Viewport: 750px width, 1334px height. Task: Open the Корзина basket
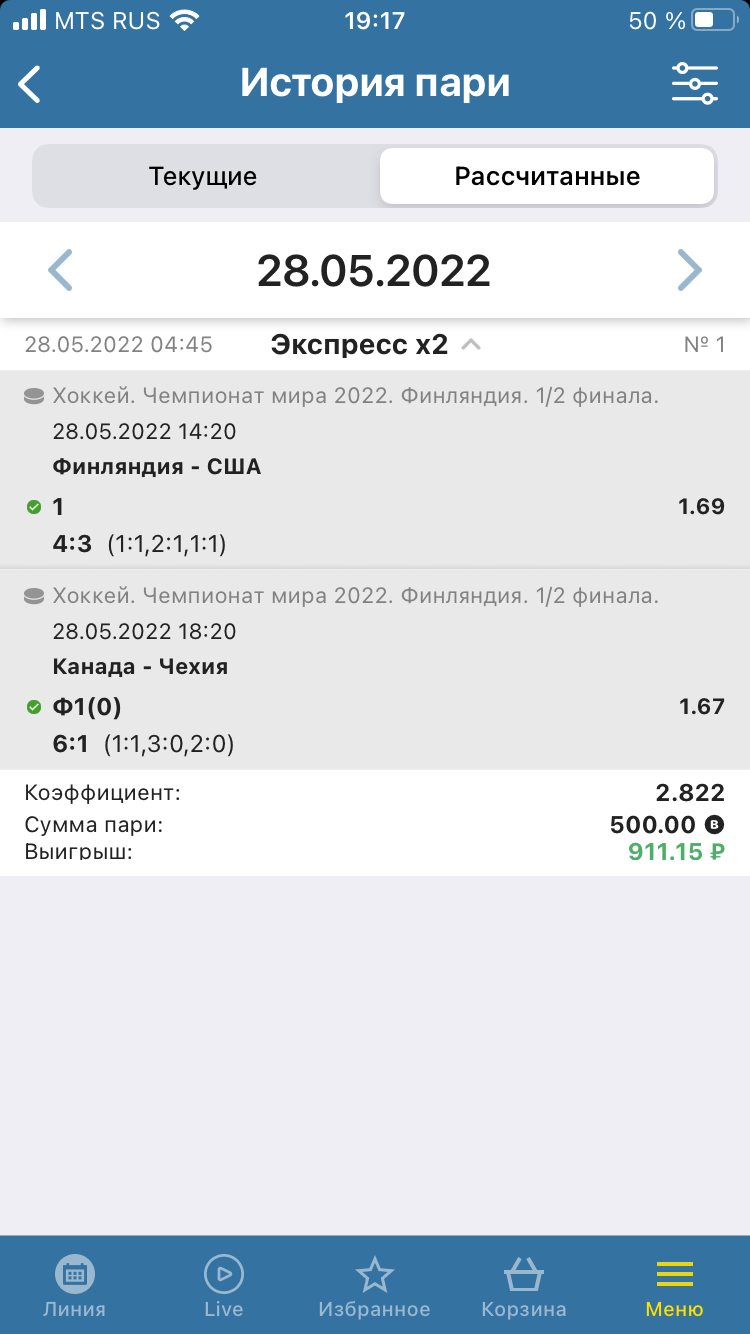pyautogui.click(x=524, y=1286)
